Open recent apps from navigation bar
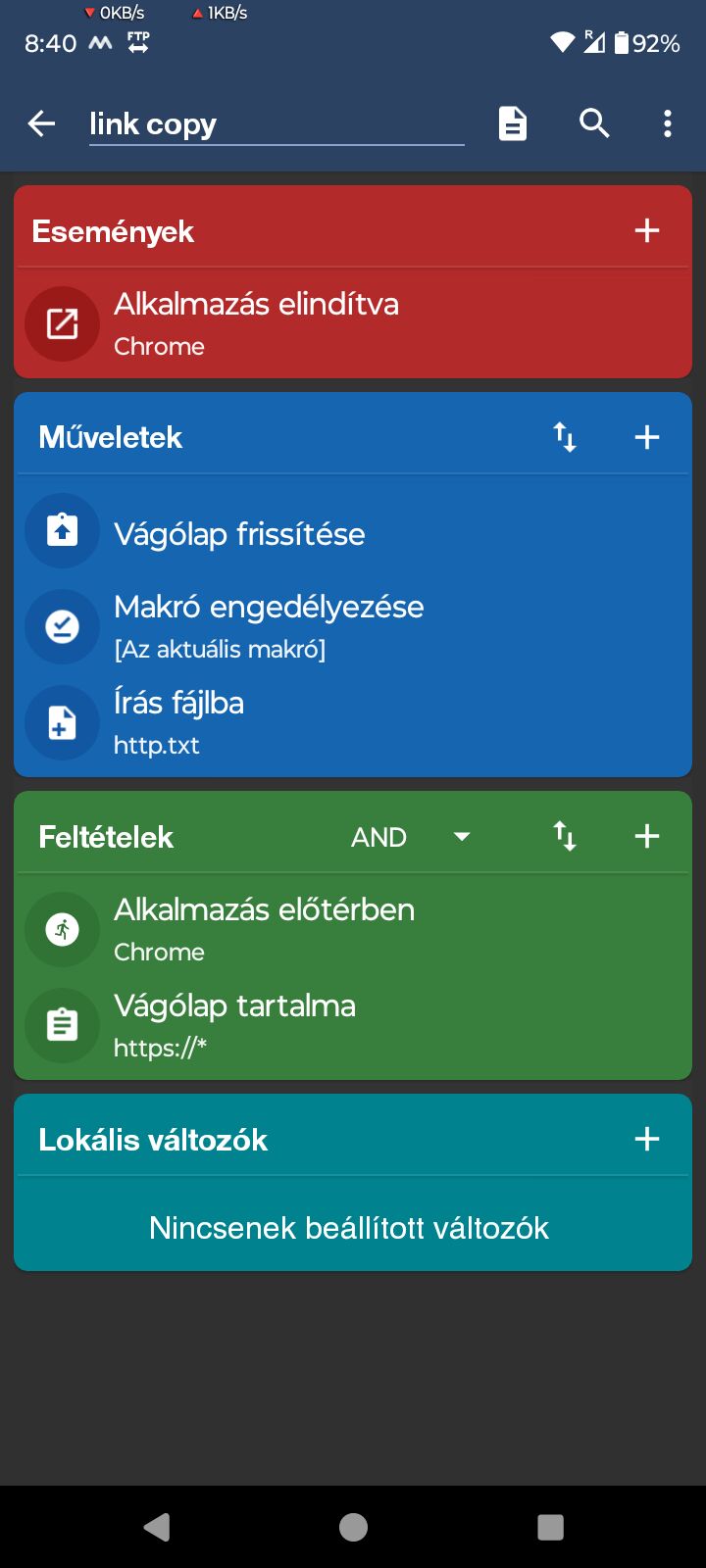 (550, 1527)
